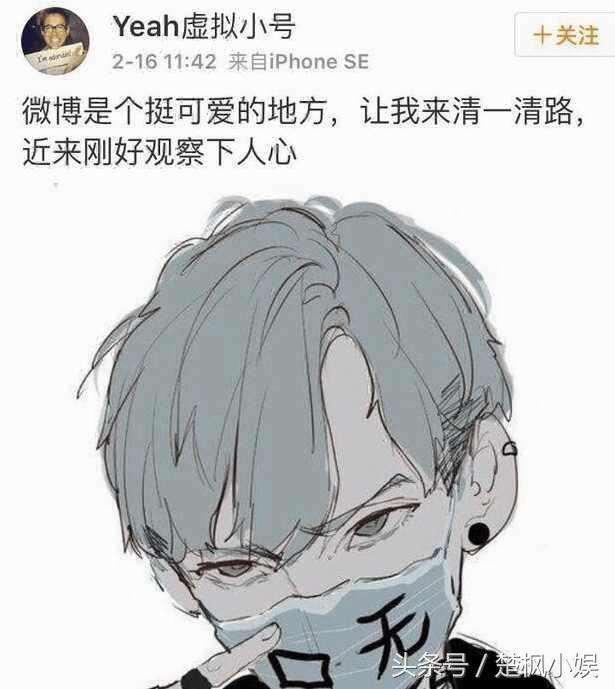This screenshot has width=615, height=689.
Task: Follow Yeah虚拟小号 with the 关注 button
Action: pyautogui.click(x=568, y=36)
